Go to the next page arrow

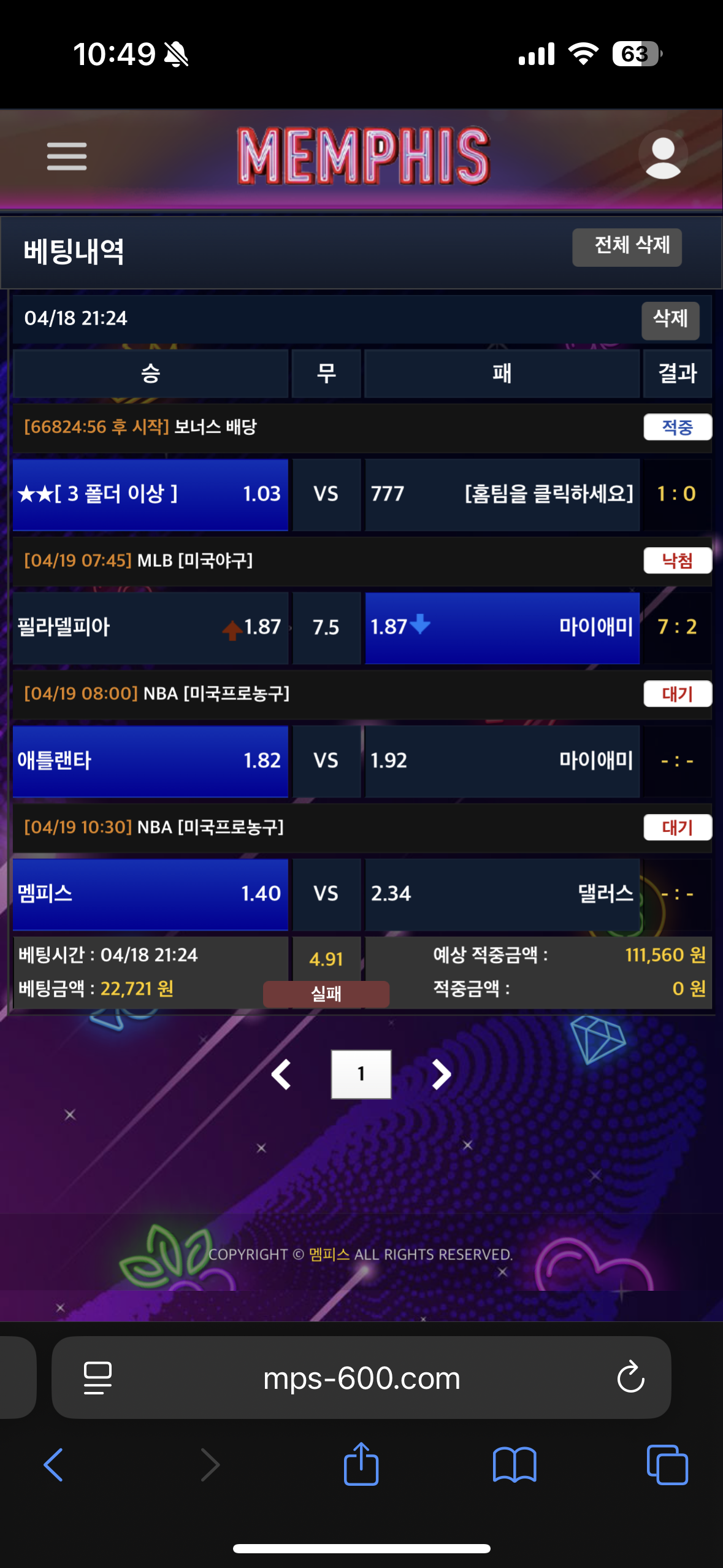pyautogui.click(x=441, y=1074)
